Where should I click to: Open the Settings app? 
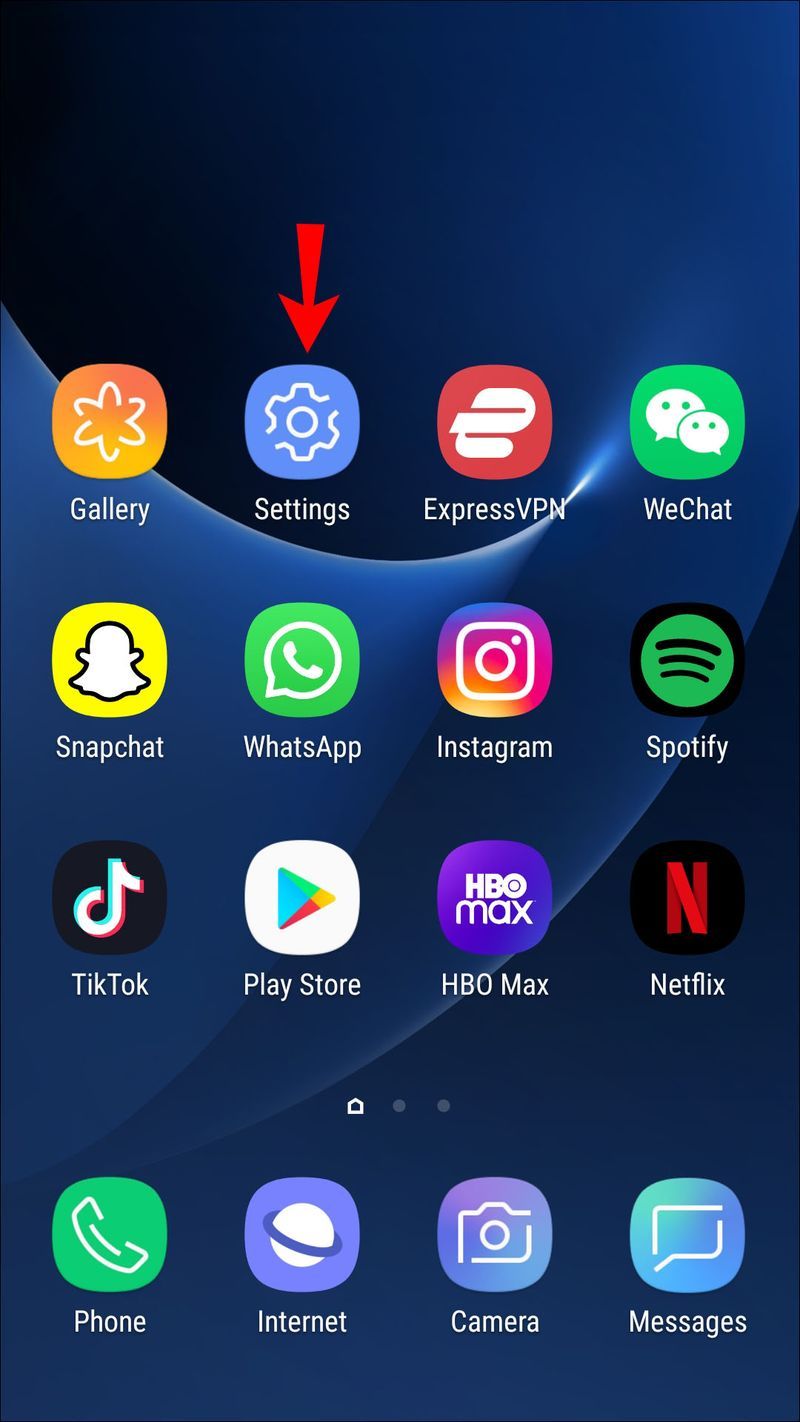(302, 422)
